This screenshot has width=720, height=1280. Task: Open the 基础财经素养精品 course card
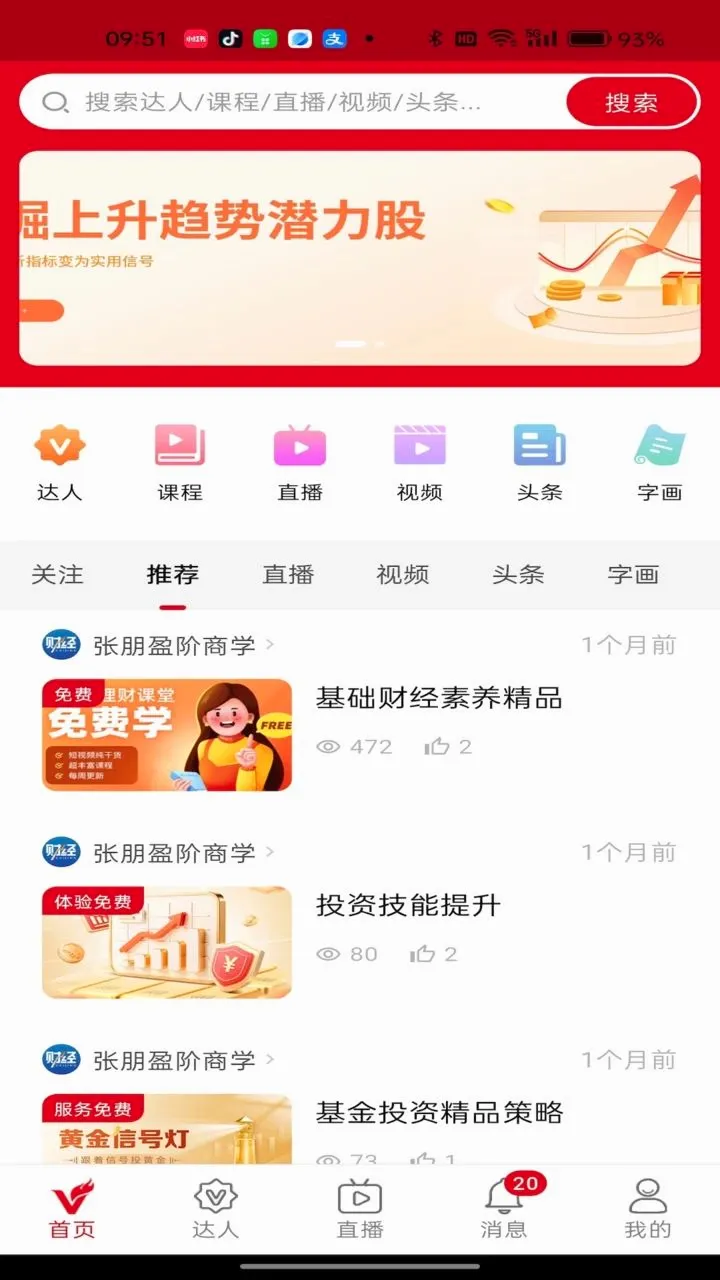[360, 735]
